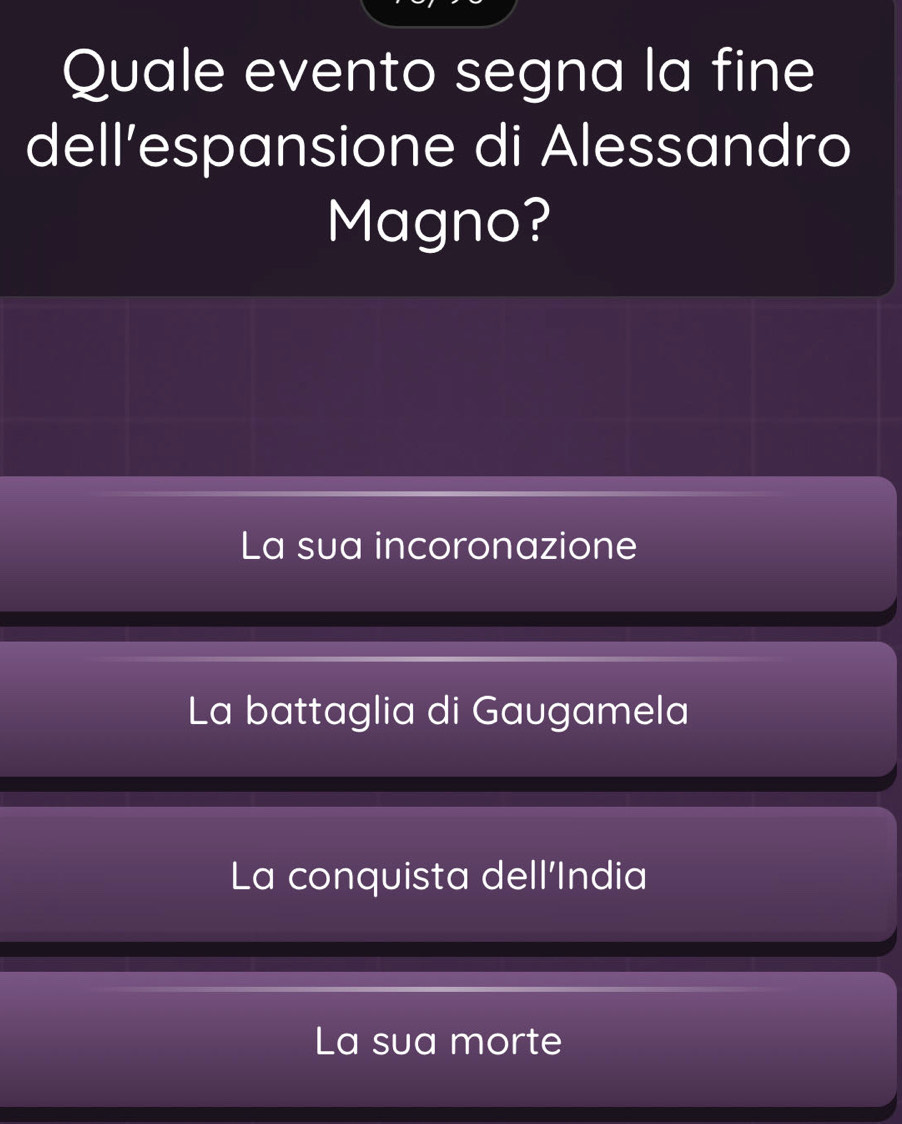Select the answer 'La sua incoronazione'
Image resolution: width=902 pixels, height=1124 pixels.
click(440, 546)
